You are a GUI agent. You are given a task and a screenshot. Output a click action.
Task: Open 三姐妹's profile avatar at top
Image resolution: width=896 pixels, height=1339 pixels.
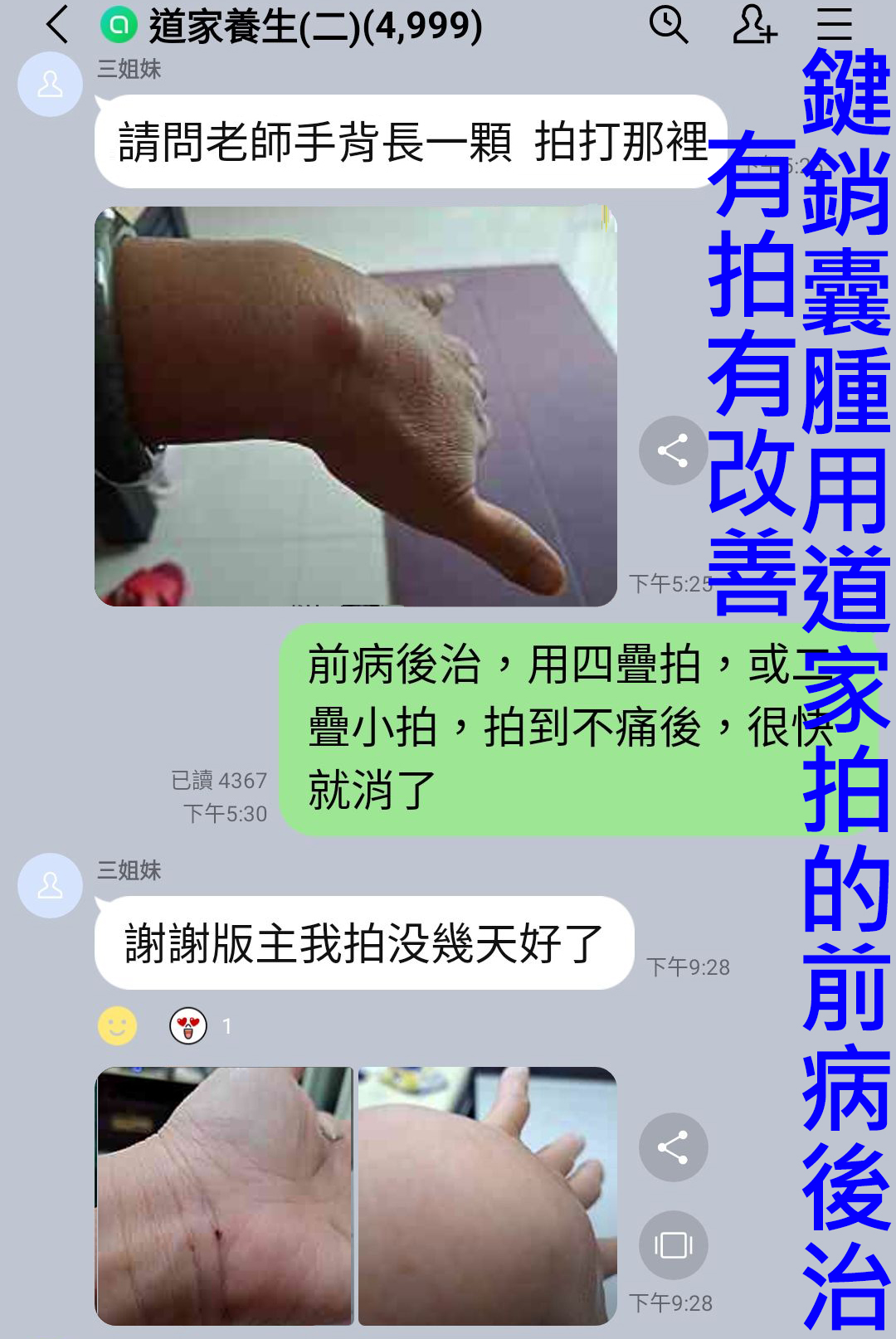point(50,85)
